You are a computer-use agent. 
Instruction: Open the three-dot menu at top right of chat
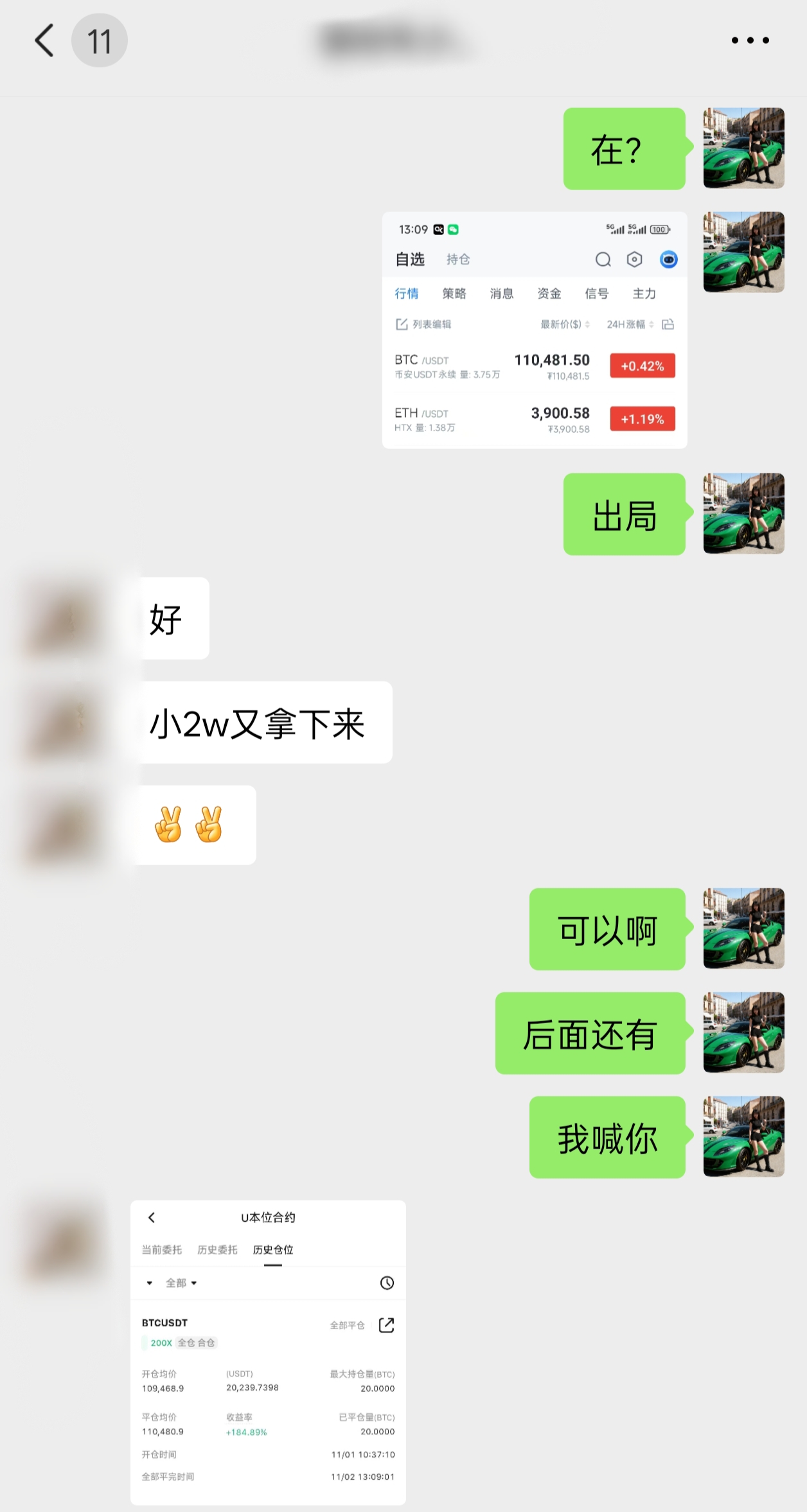click(749, 40)
